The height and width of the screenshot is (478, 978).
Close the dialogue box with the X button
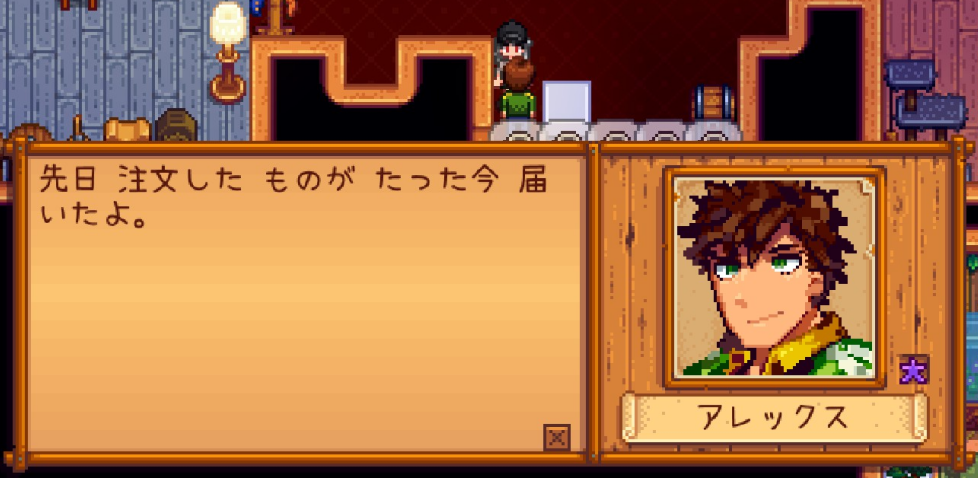click(x=556, y=437)
